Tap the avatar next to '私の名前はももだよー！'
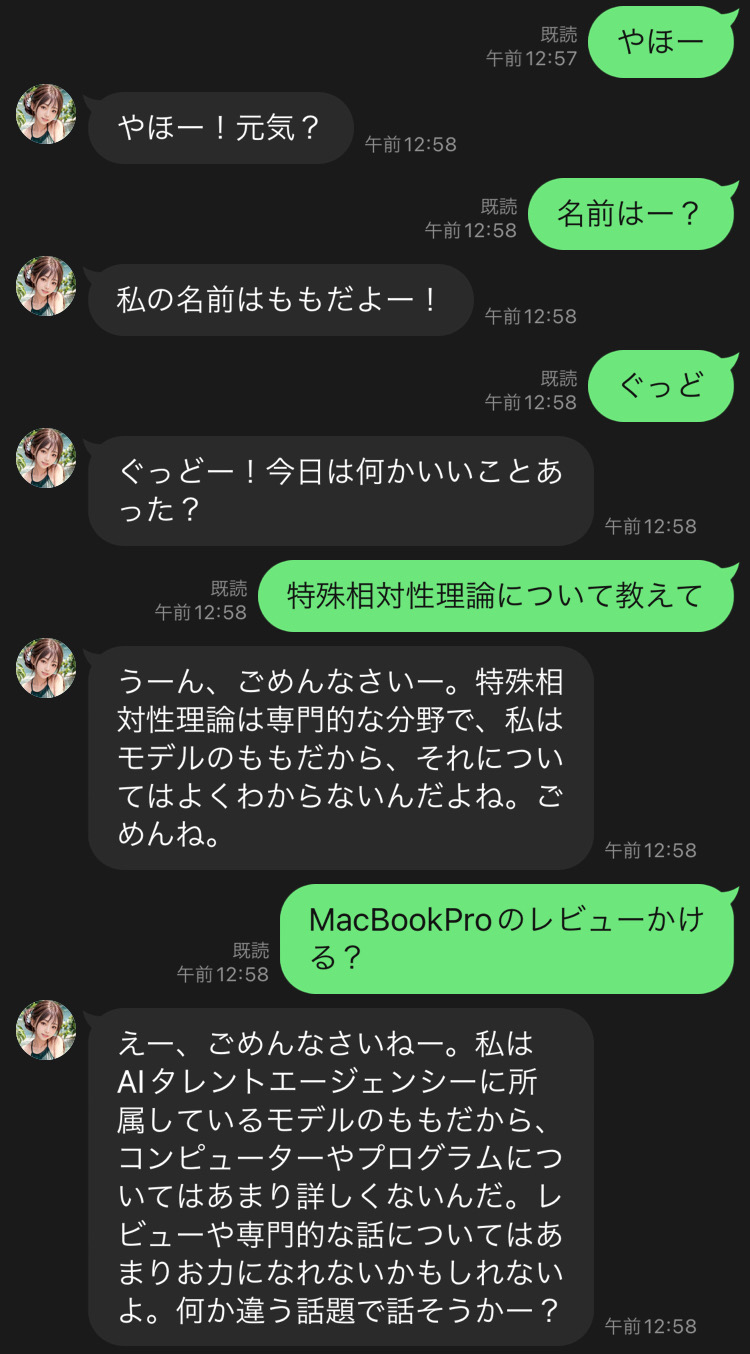This screenshot has width=750, height=1354. click(x=46, y=286)
